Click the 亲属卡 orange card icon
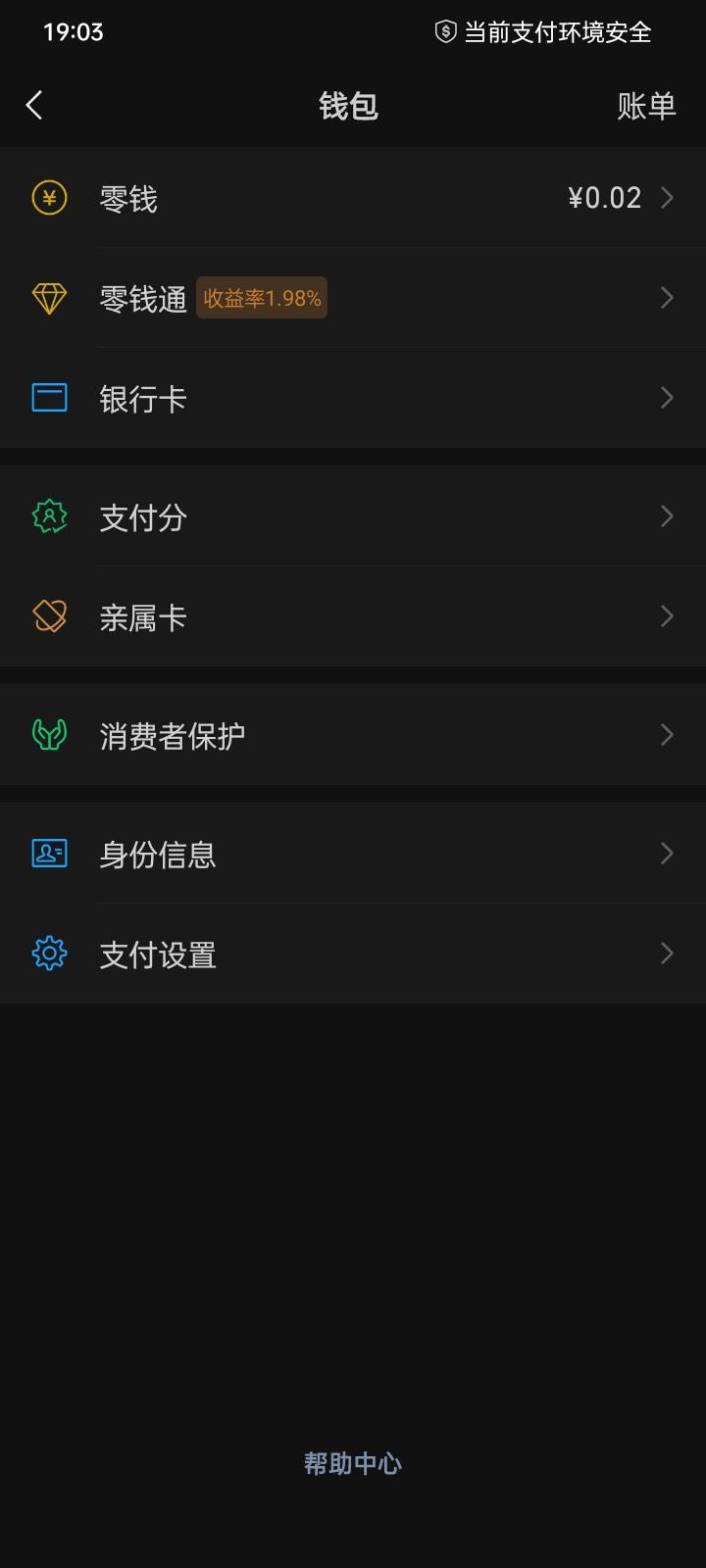The height and width of the screenshot is (1568, 706). coord(49,616)
